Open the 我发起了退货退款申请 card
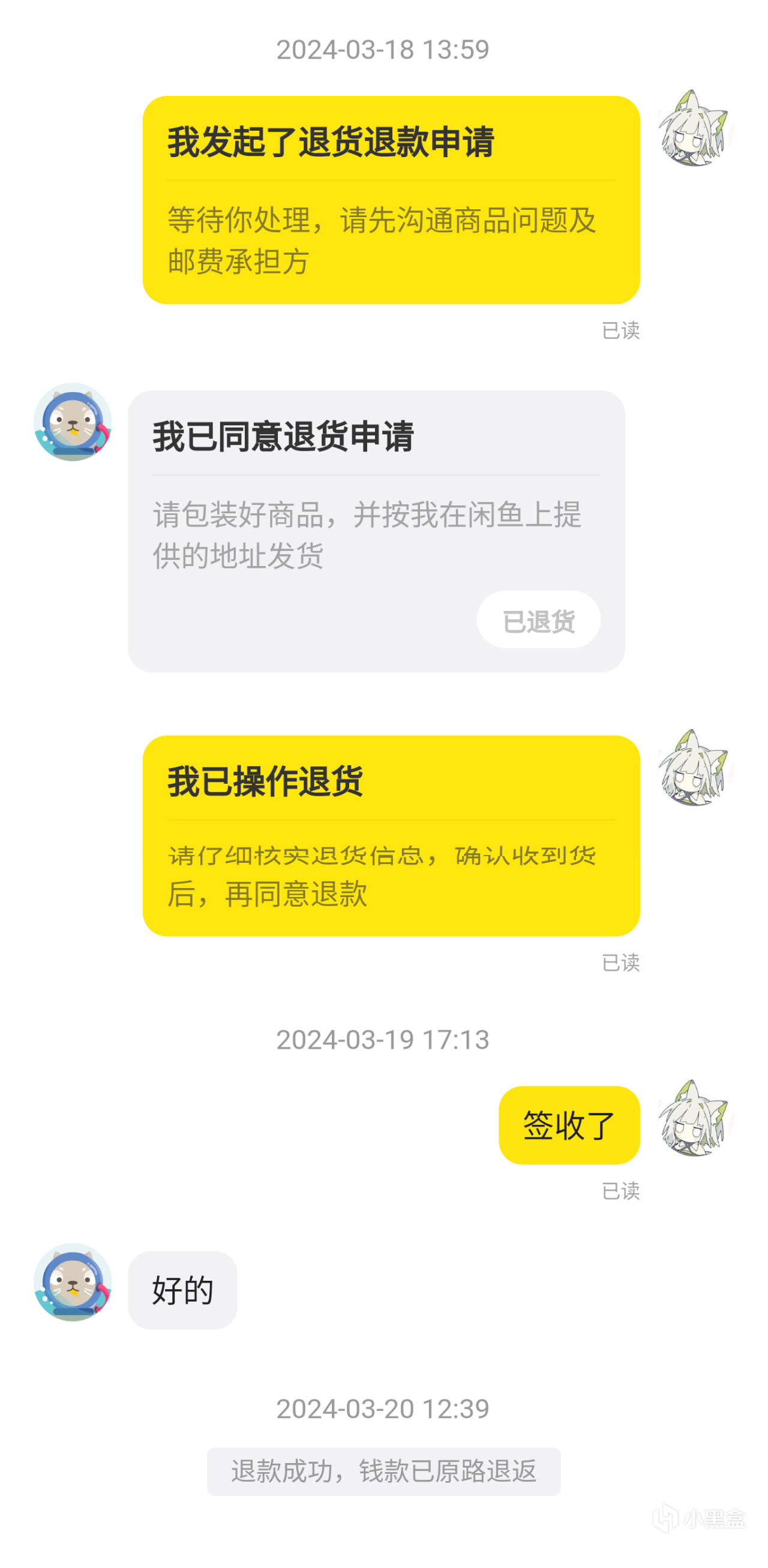This screenshot has height=1568, width=768. click(x=391, y=200)
